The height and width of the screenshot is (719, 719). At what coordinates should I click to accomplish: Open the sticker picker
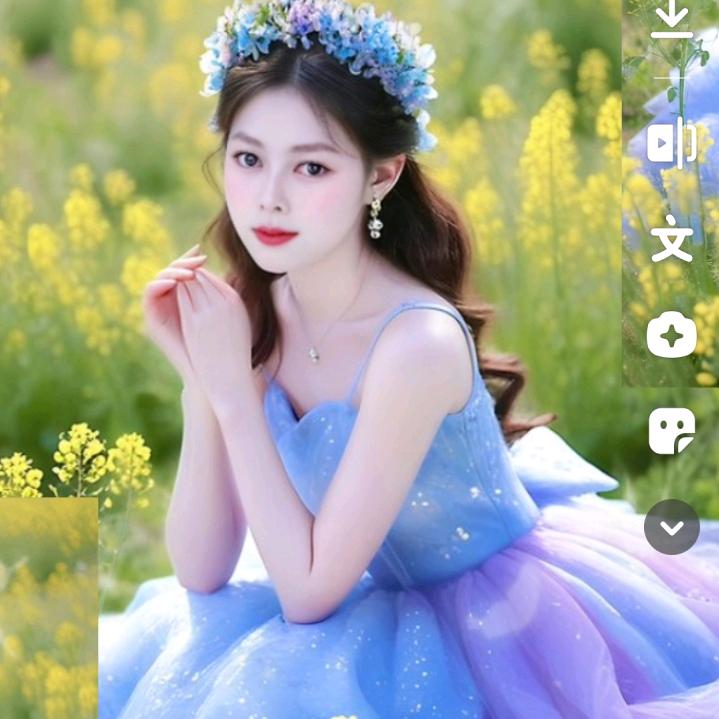[671, 431]
